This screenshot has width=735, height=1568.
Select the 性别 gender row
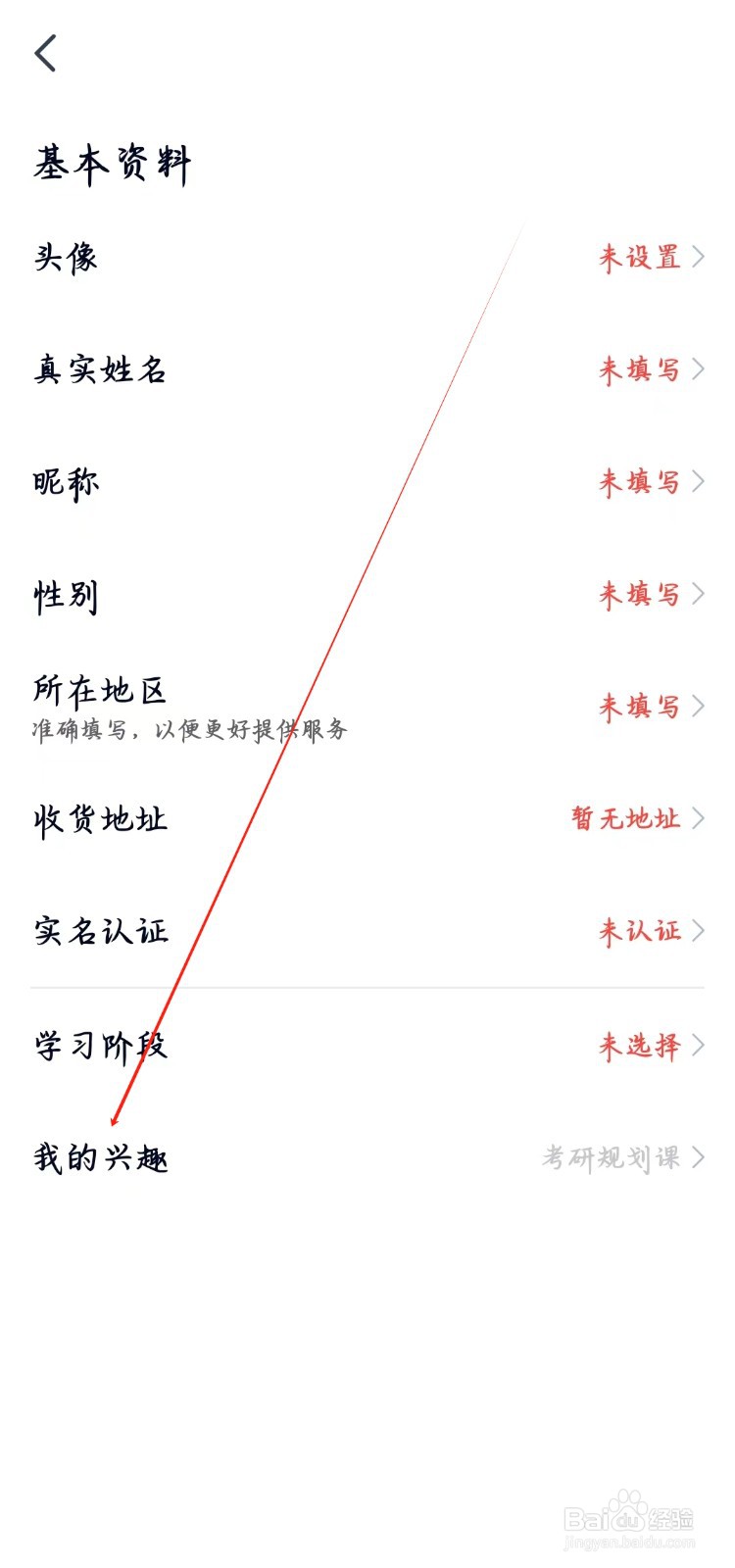point(64,595)
